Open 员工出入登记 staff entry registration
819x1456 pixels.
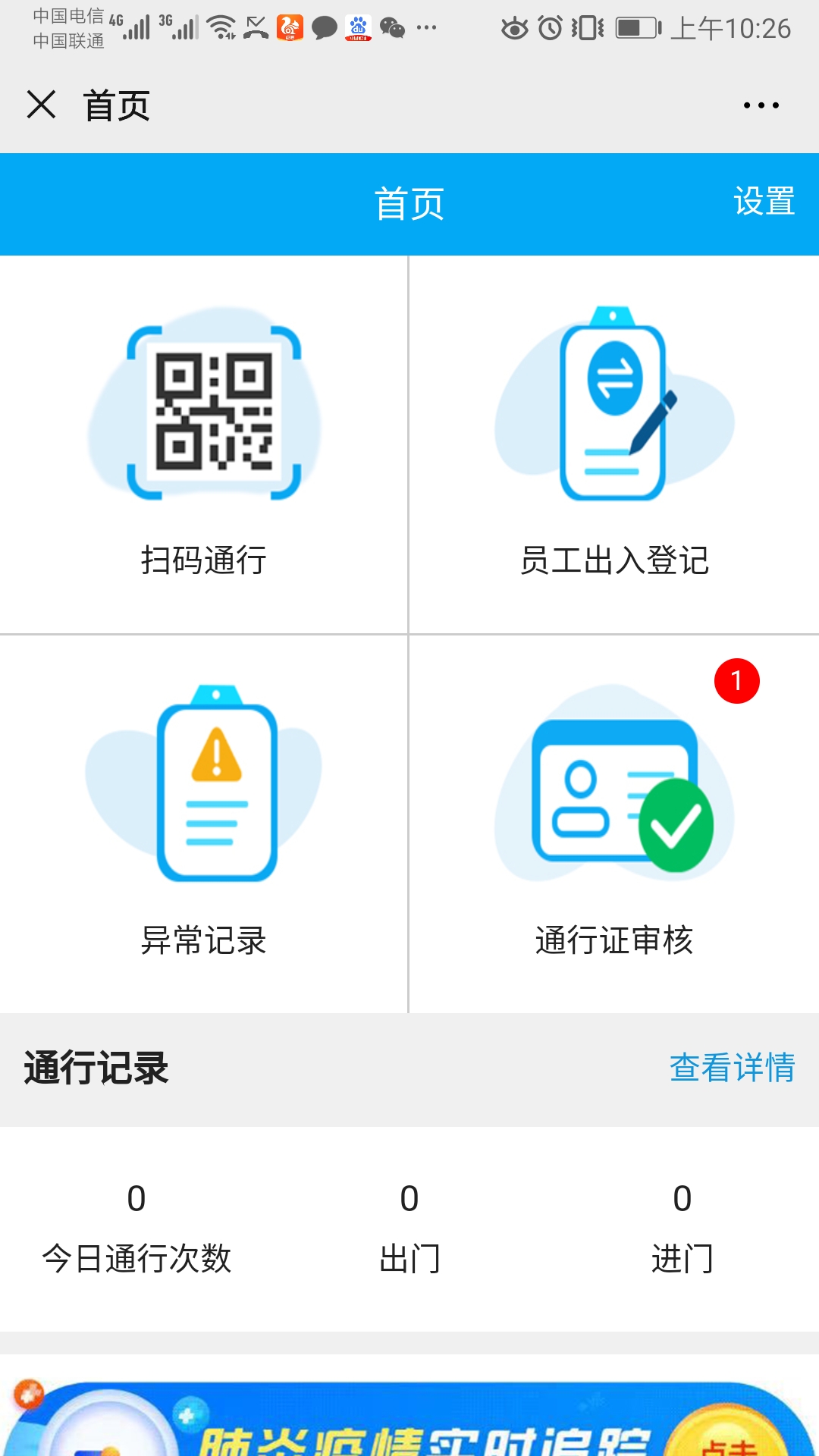[613, 444]
